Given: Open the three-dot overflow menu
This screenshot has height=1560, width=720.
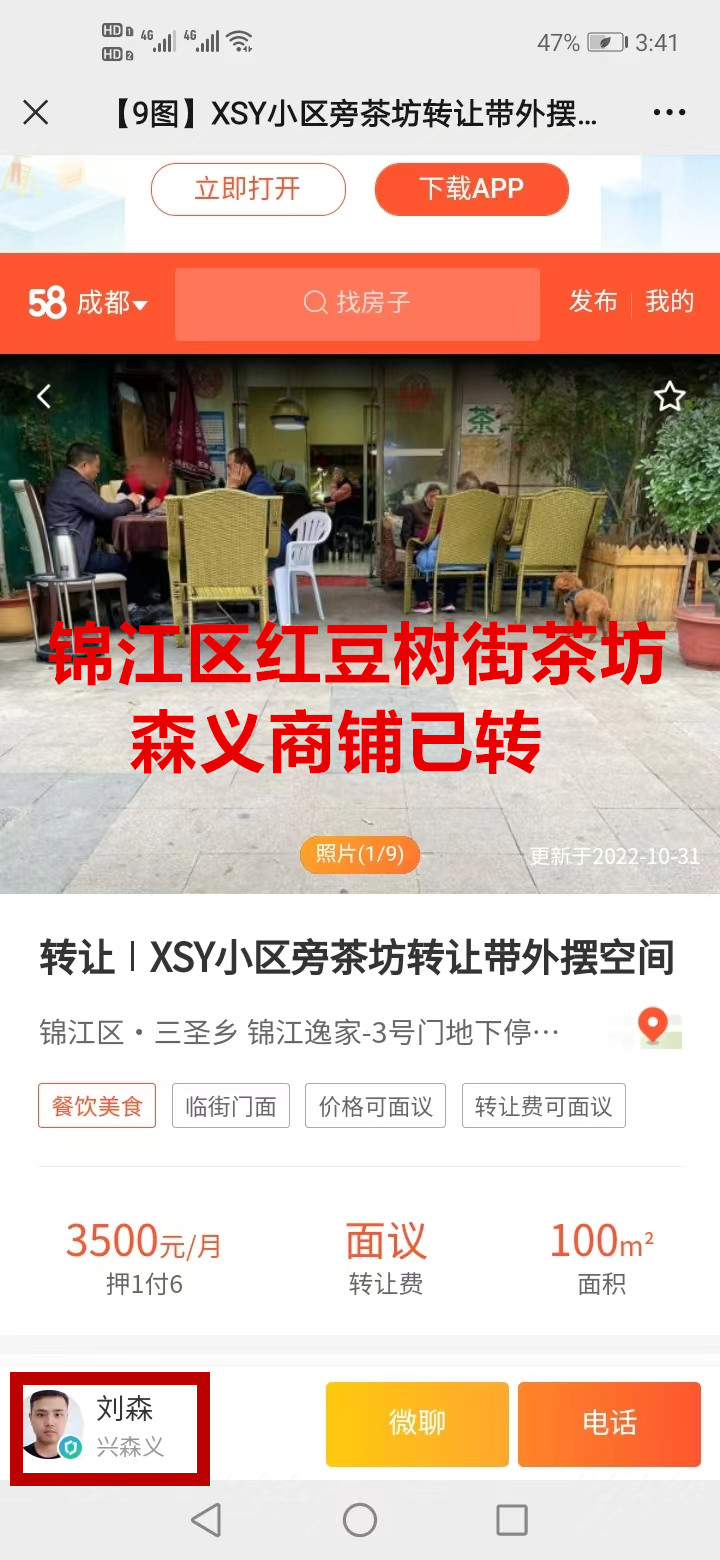Looking at the screenshot, I should coord(669,113).
